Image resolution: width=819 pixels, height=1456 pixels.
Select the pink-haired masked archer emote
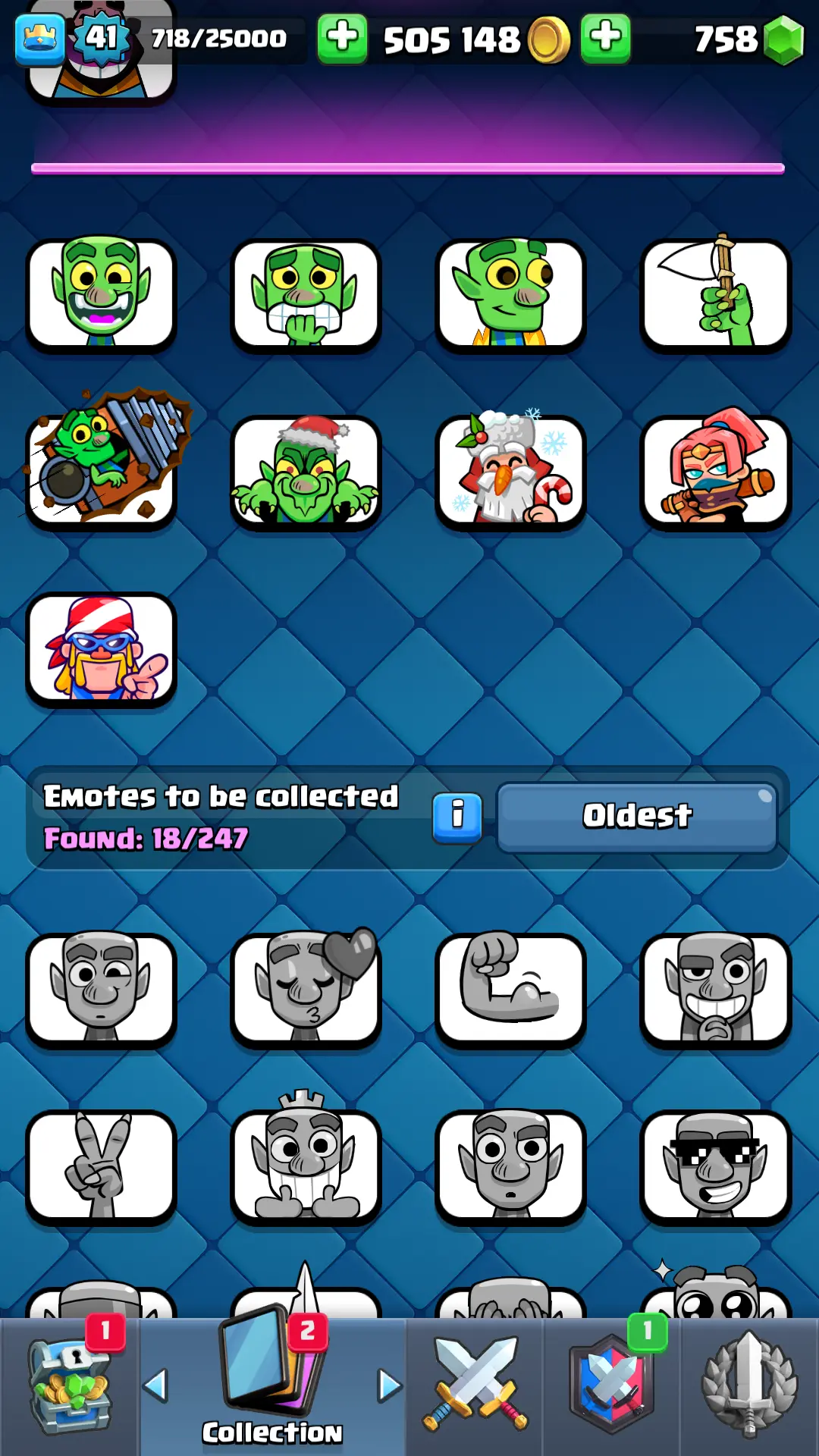click(x=715, y=472)
